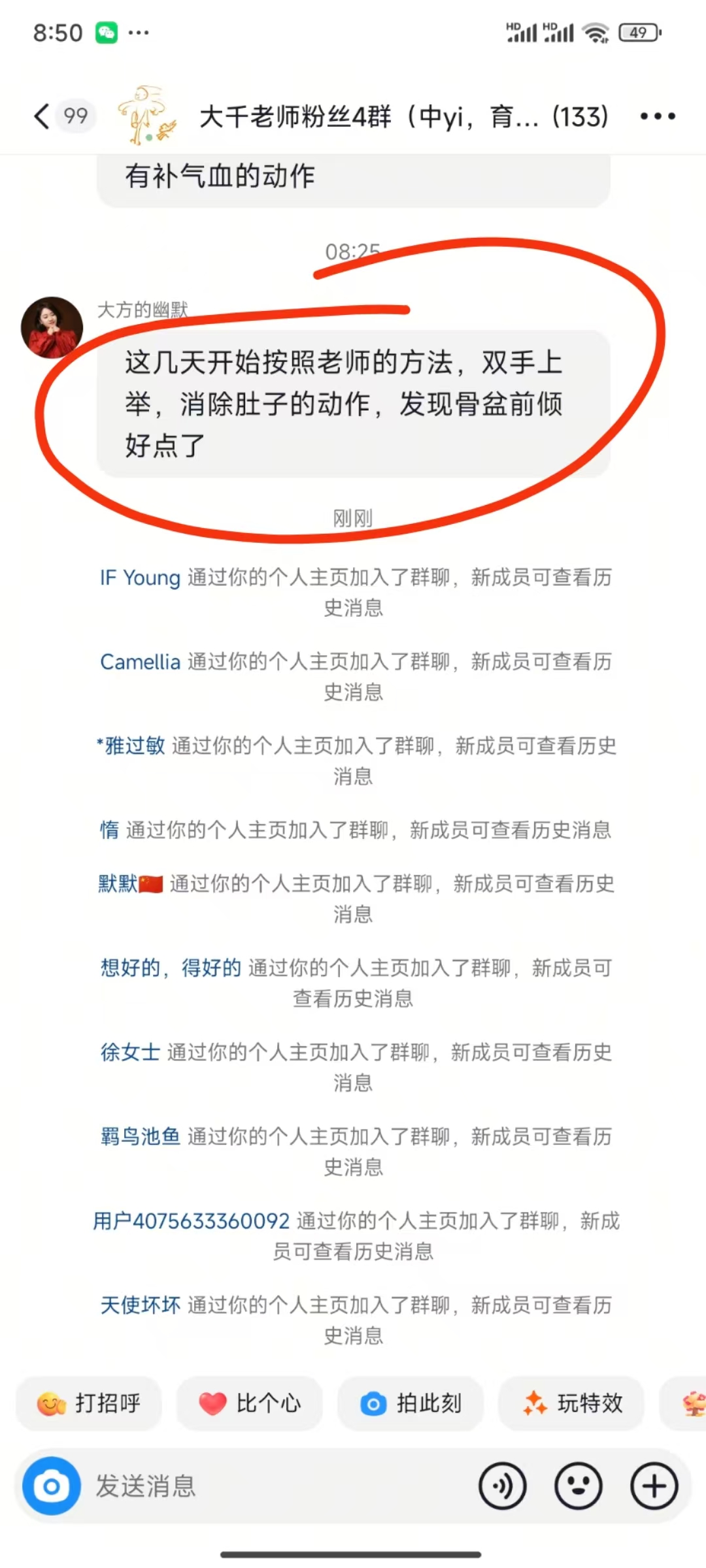Image resolution: width=706 pixels, height=1568 pixels.
Task: Open the camera from message bar
Action: coord(52,1486)
